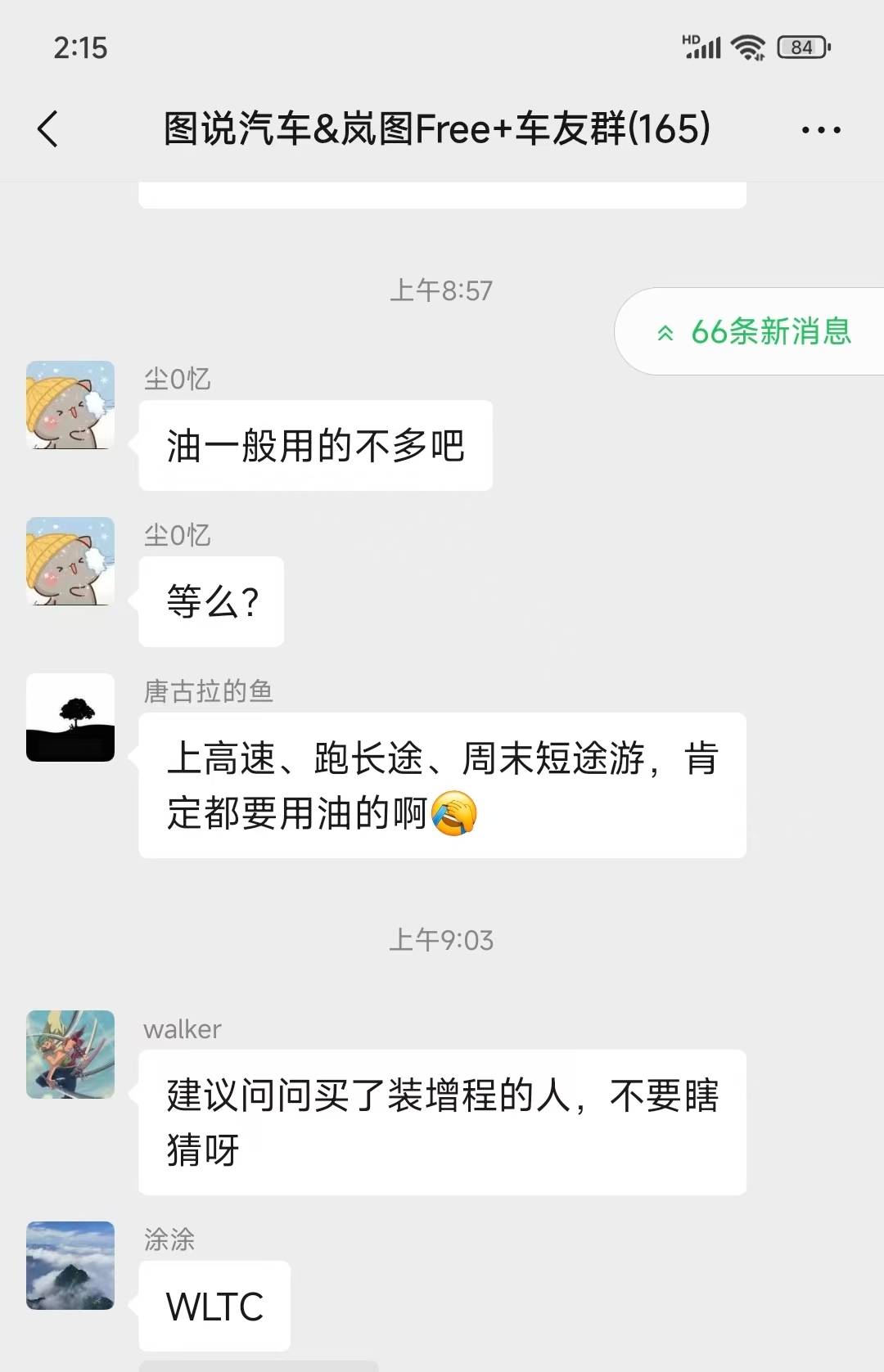The image size is (884, 1372).
Task: Tap the group title 图说汽车&岚图Free+车友群
Action: [x=438, y=129]
